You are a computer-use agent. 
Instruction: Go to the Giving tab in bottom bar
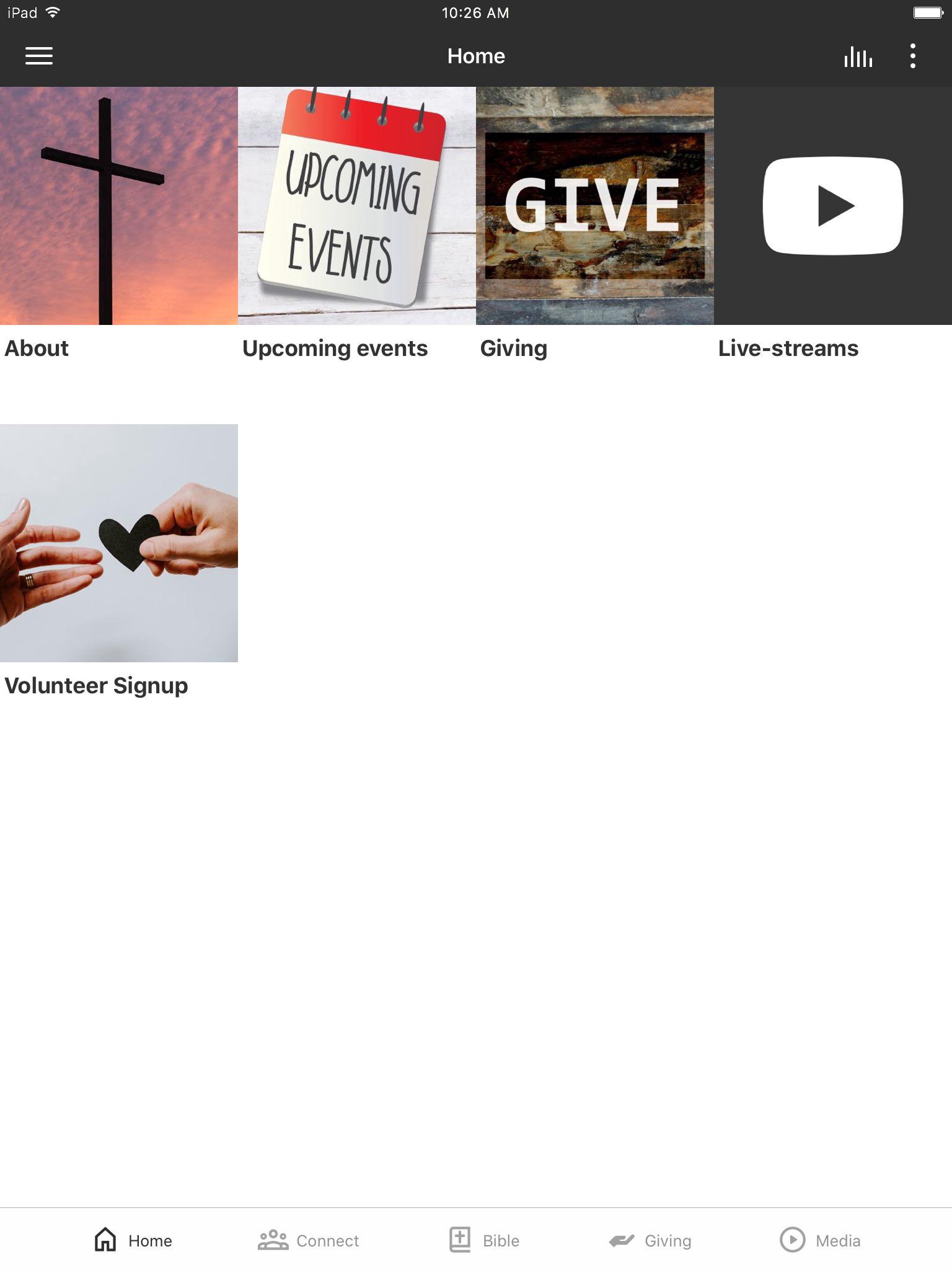(650, 1240)
